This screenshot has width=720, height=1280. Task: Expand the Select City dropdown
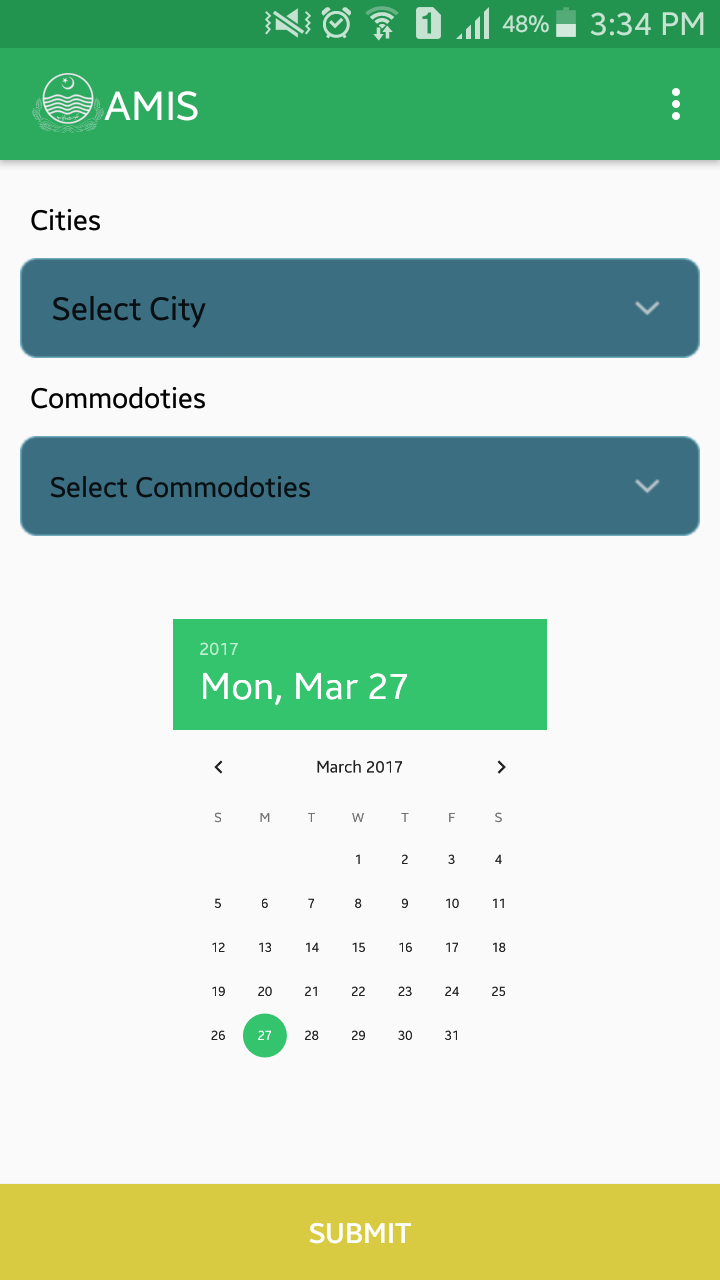pyautogui.click(x=360, y=308)
